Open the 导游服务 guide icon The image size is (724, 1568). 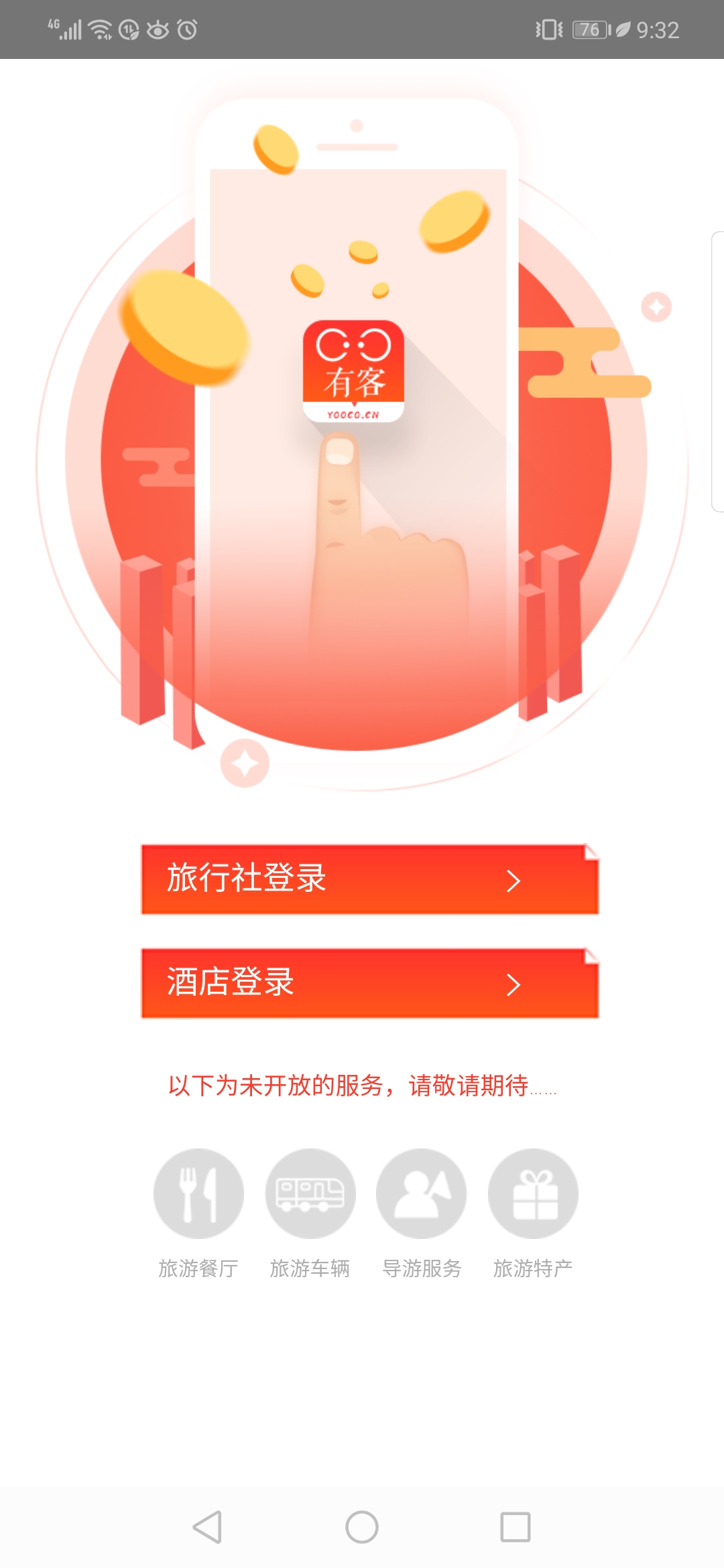[x=421, y=1193]
